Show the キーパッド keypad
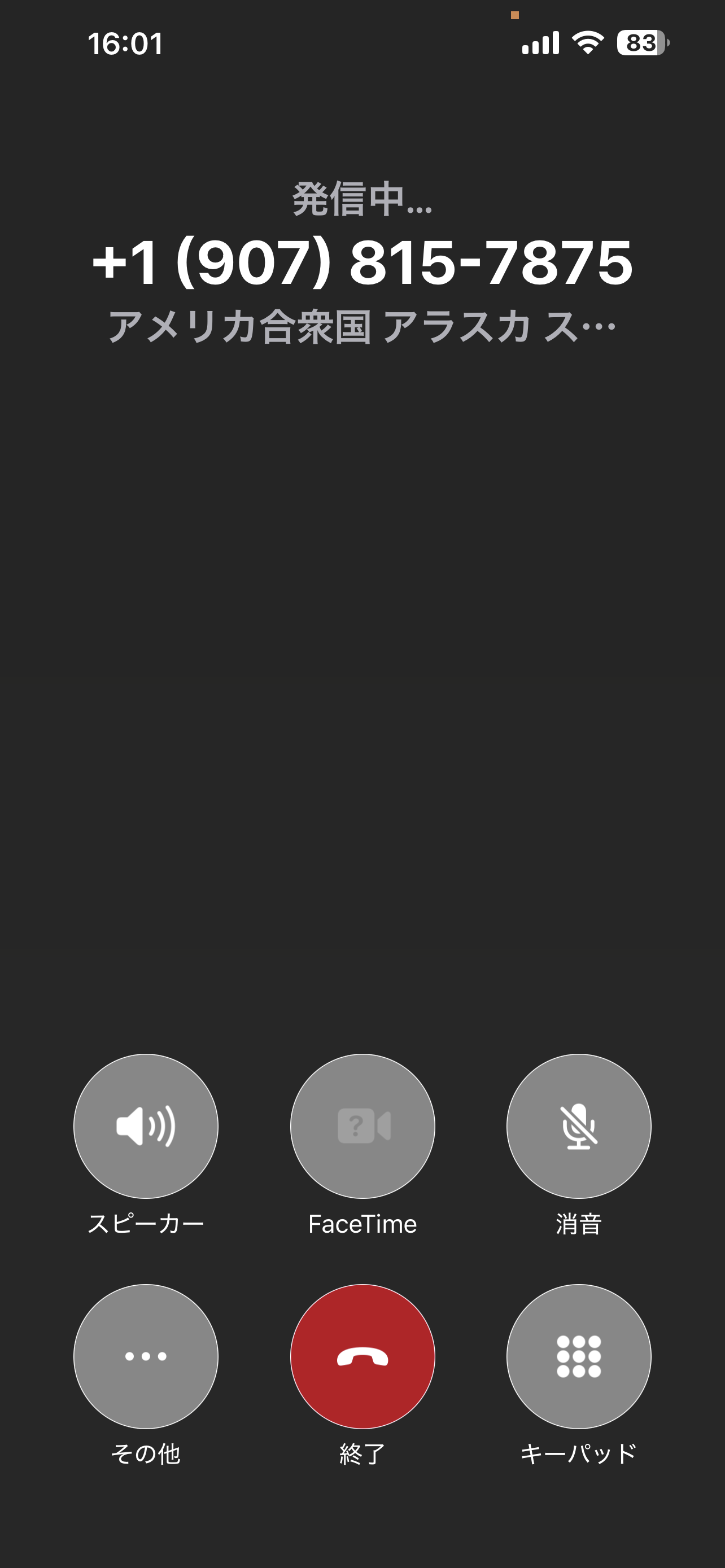The width and height of the screenshot is (725, 1568). (x=578, y=1356)
